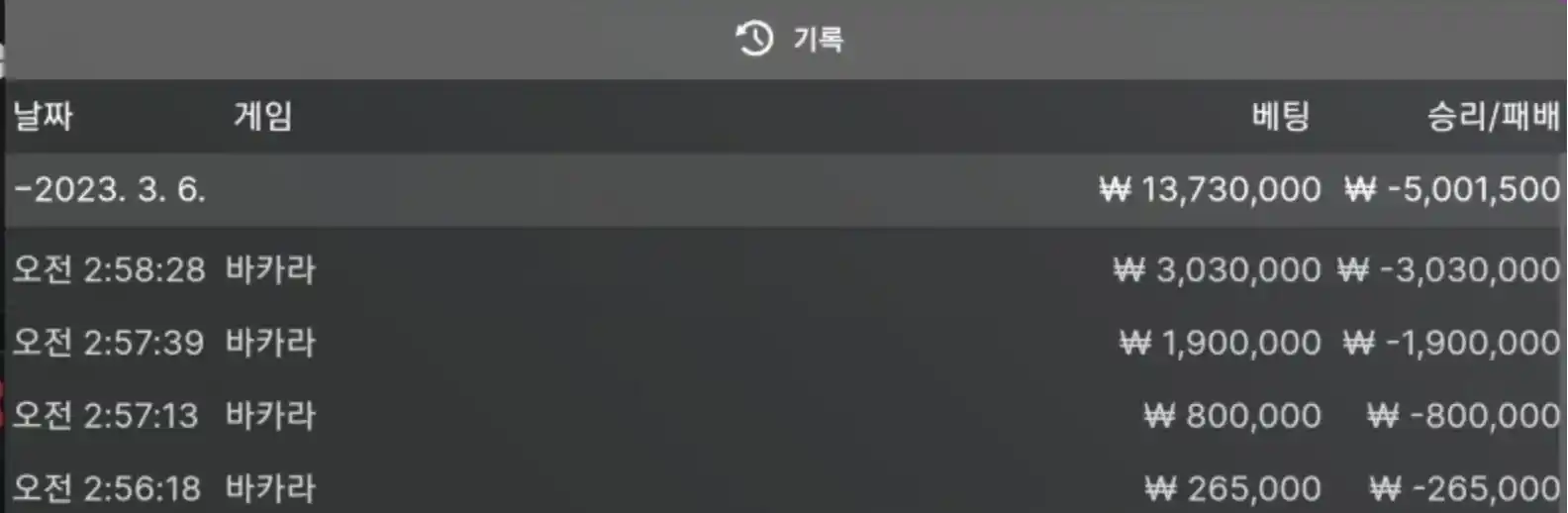
Task: Open the 오전 2:58:28 바카라 record
Action: click(163, 269)
